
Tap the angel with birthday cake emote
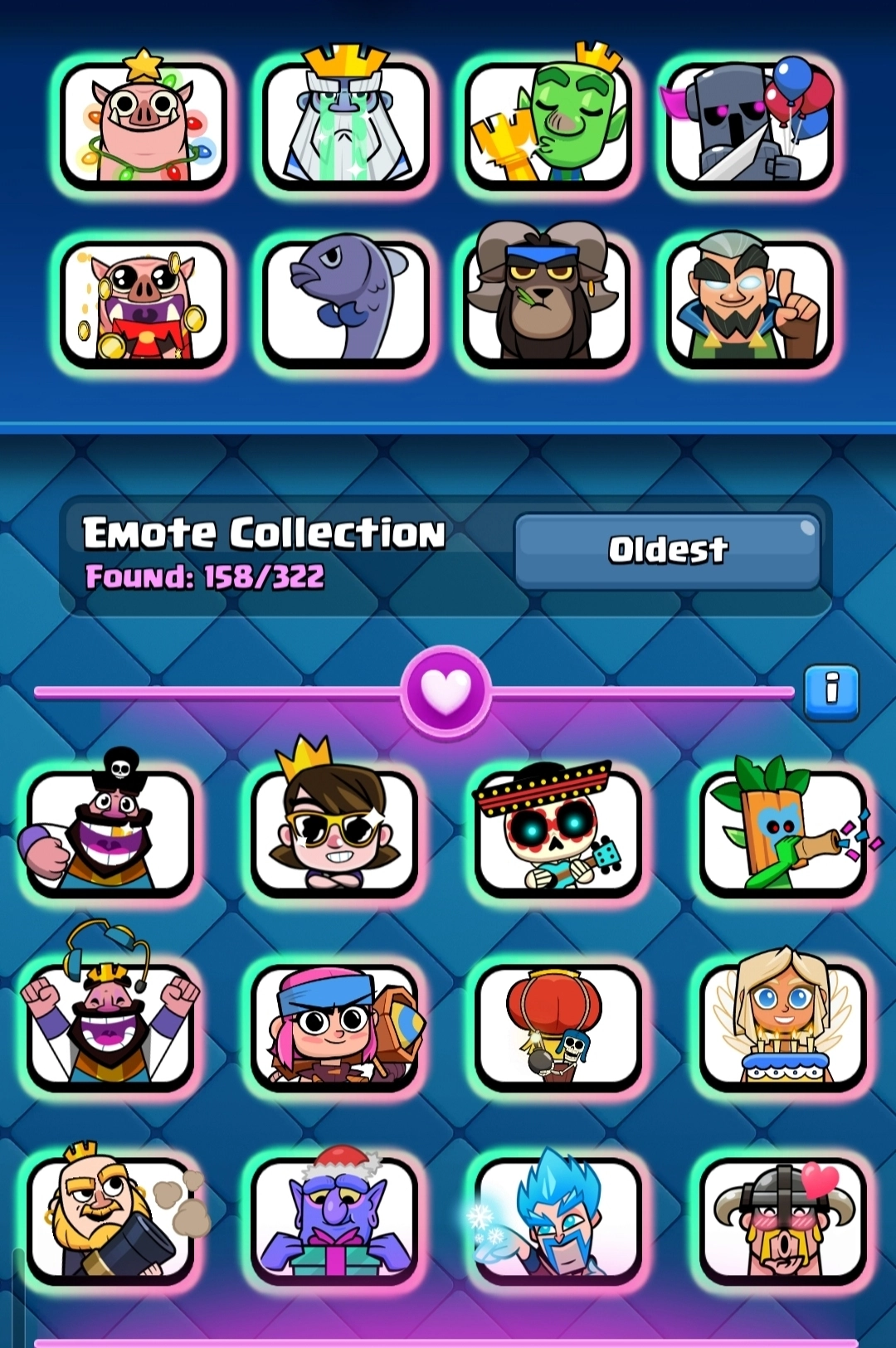[782, 1026]
